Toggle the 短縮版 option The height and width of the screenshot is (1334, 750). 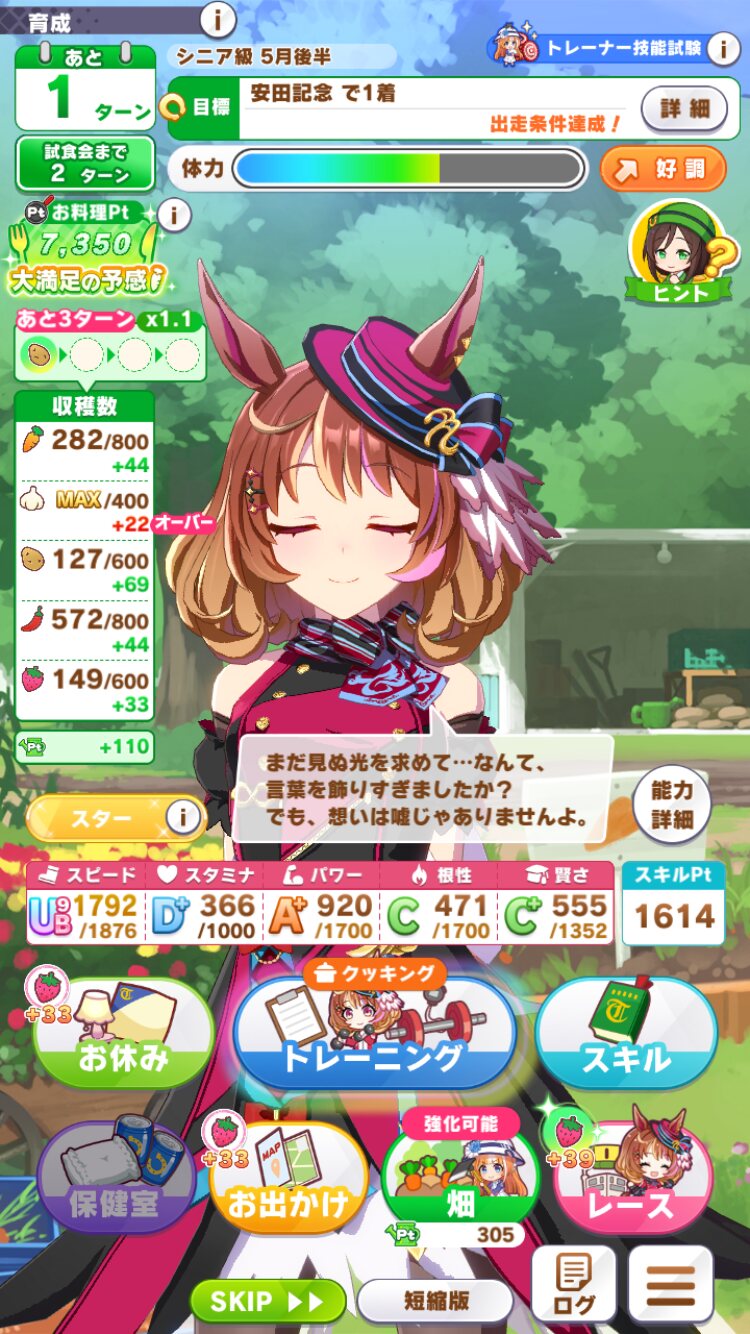[x=435, y=1301]
